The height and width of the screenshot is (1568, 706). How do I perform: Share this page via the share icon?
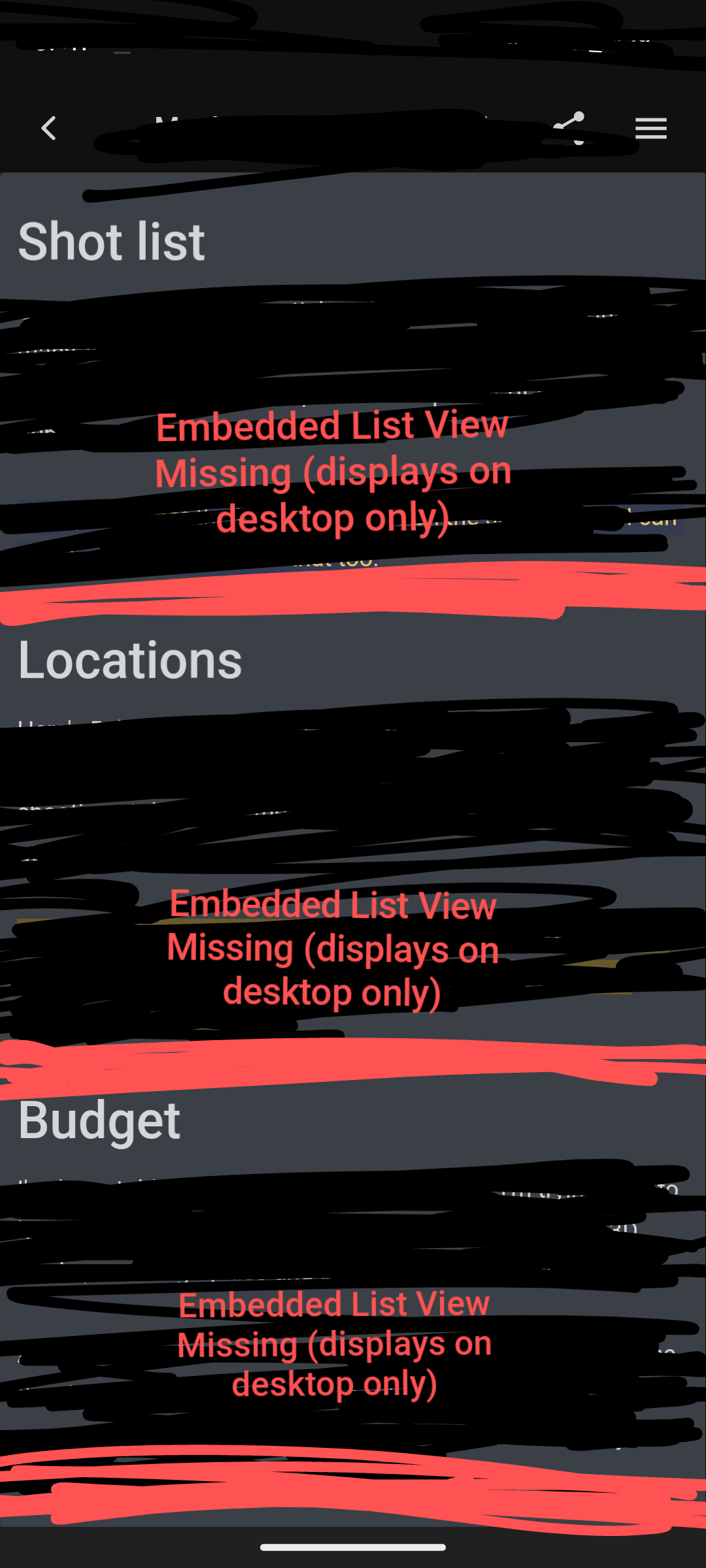(569, 127)
